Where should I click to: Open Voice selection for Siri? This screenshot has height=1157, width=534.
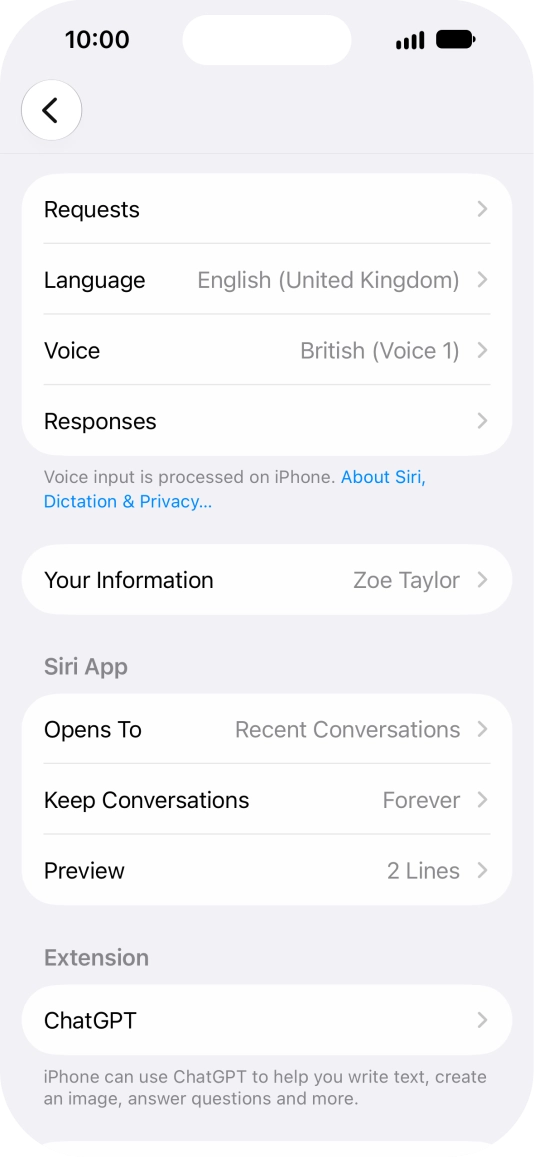(x=267, y=350)
